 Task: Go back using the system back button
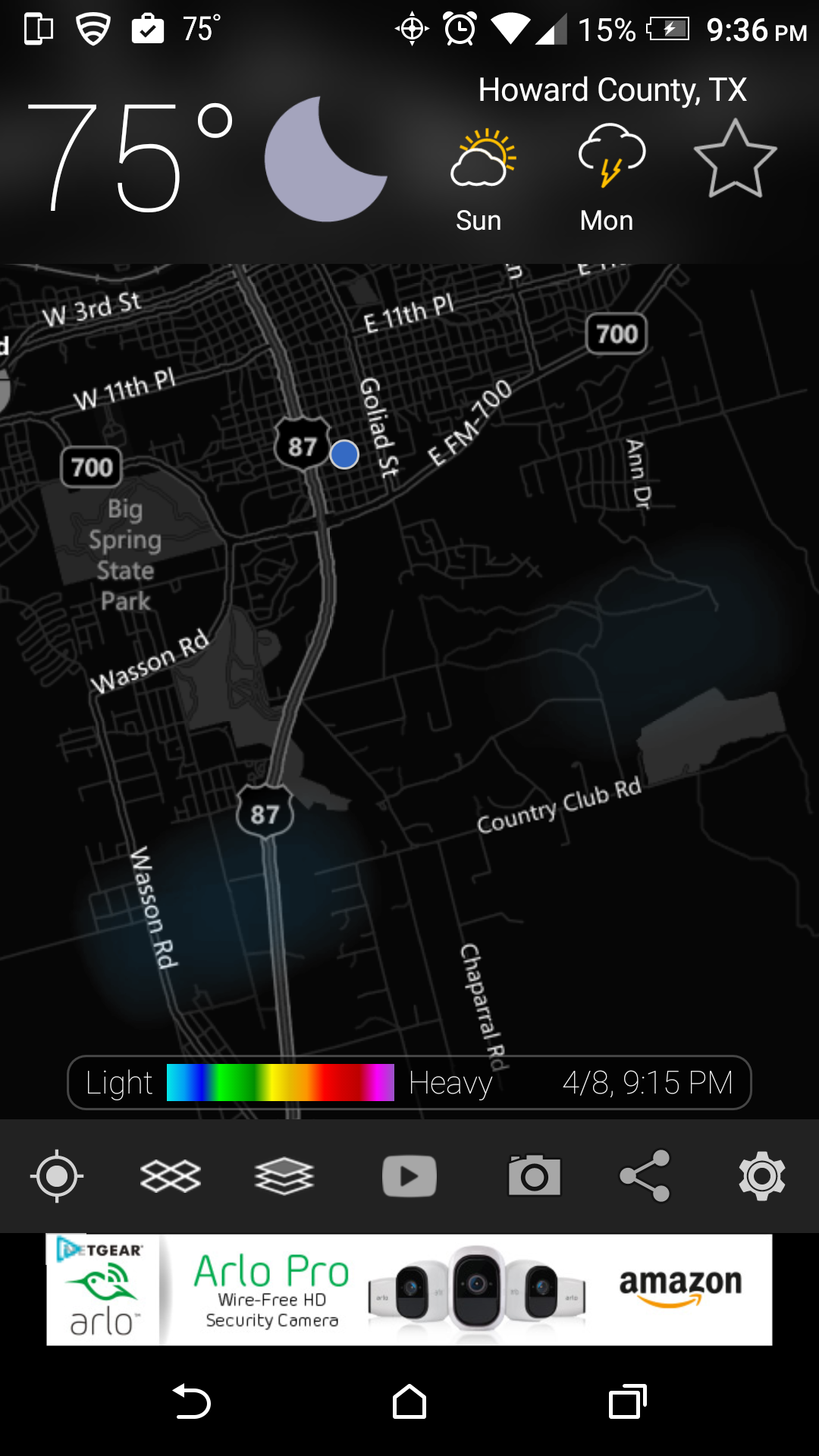point(192,1401)
